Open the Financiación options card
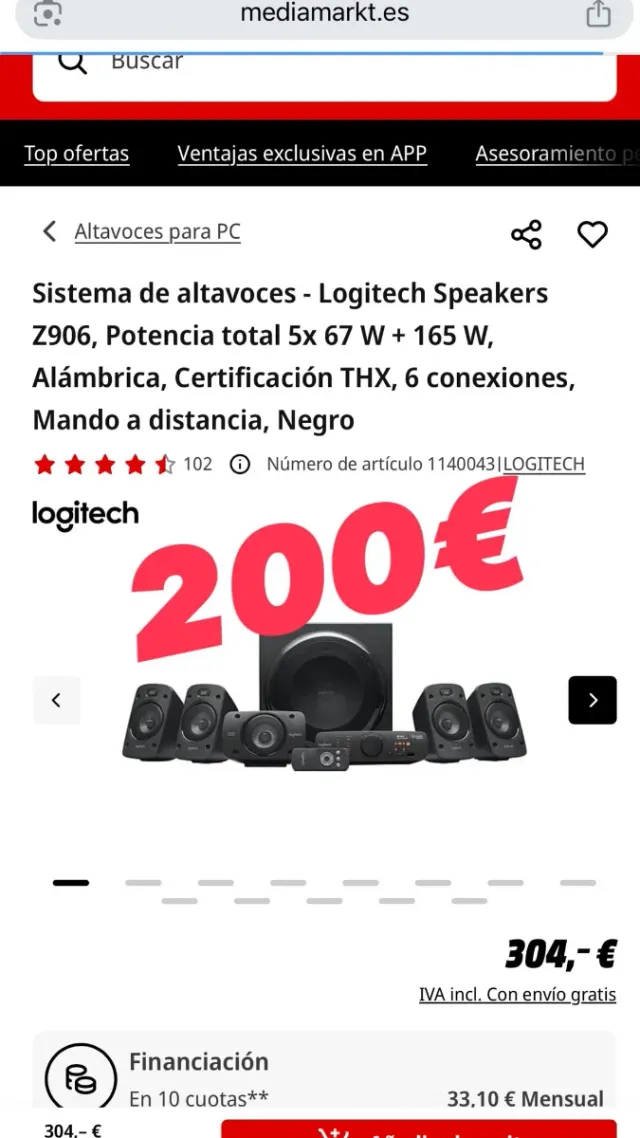The image size is (640, 1138). click(324, 1075)
